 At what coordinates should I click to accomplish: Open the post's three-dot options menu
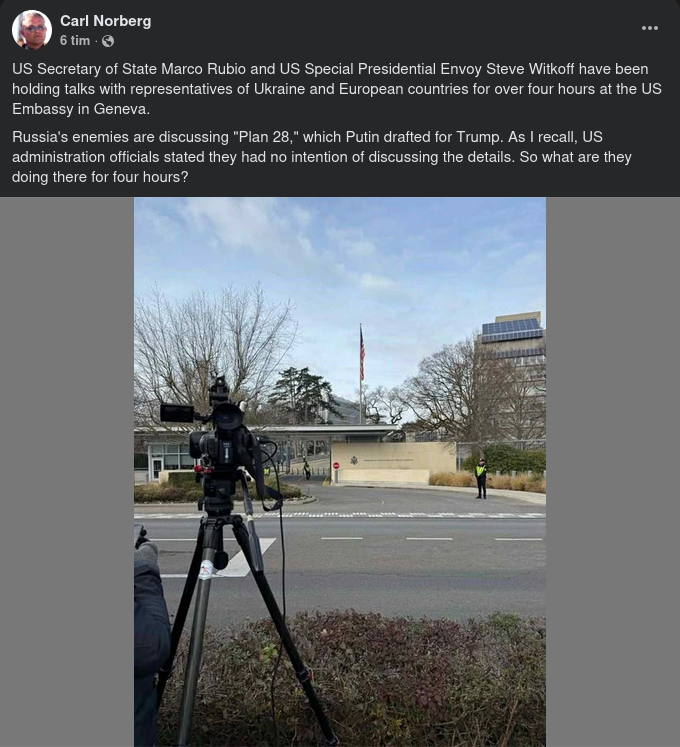[650, 29]
